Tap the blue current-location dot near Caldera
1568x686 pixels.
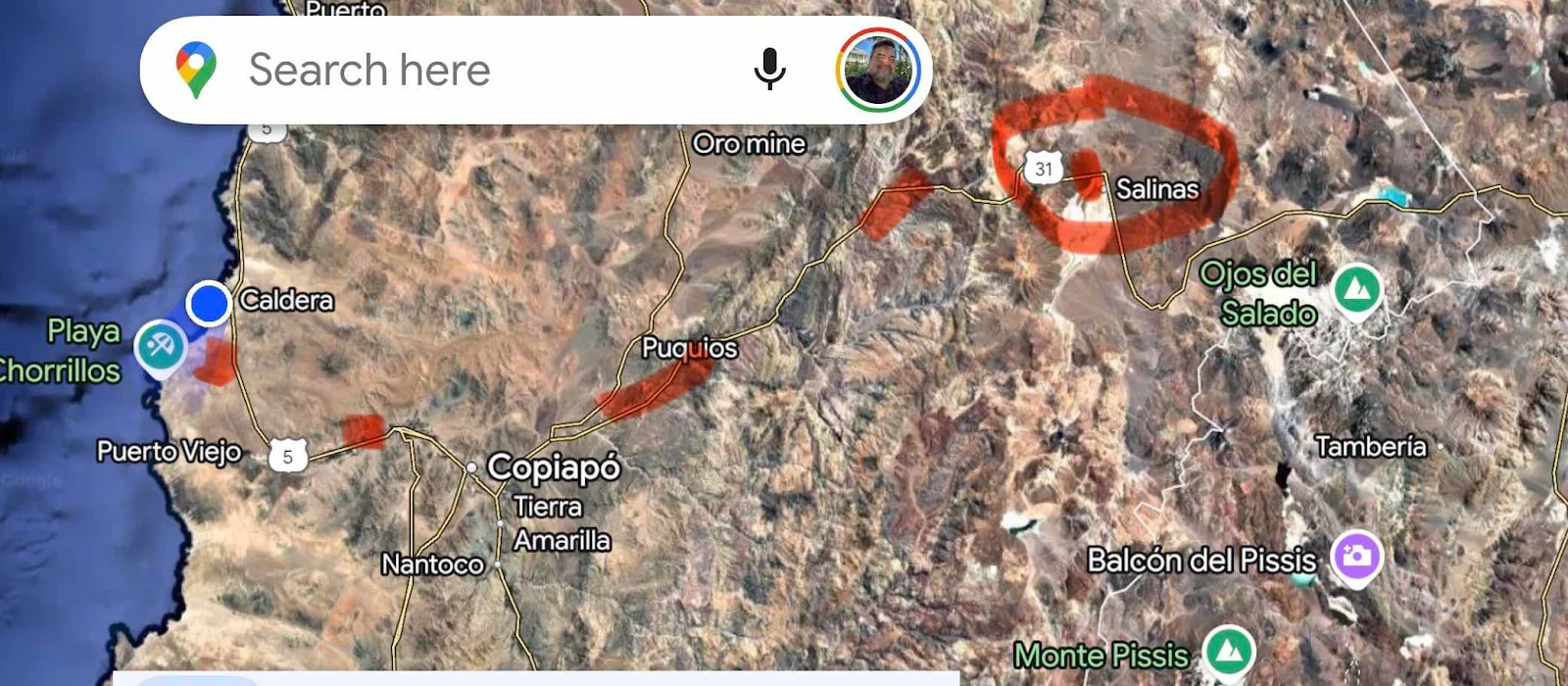pyautogui.click(x=208, y=303)
